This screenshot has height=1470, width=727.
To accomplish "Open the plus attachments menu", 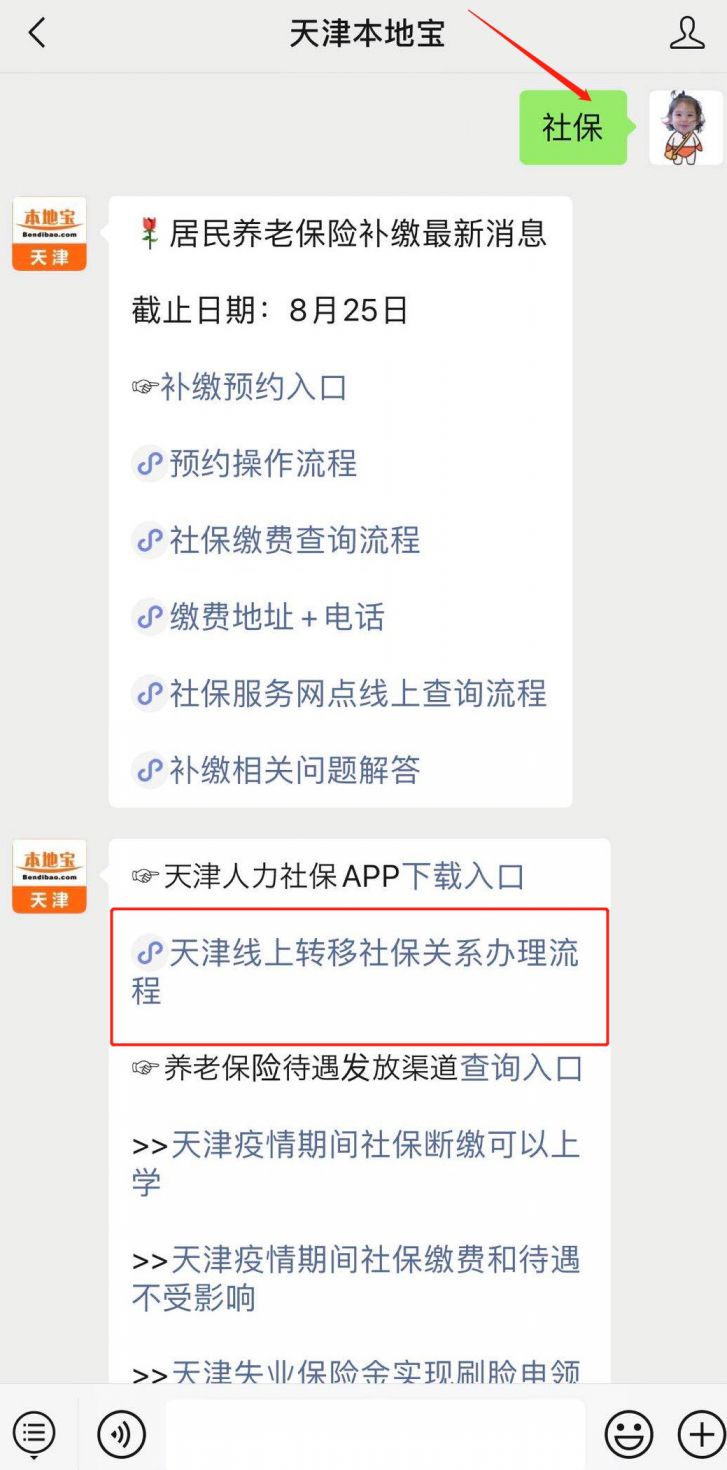I will click(700, 1434).
